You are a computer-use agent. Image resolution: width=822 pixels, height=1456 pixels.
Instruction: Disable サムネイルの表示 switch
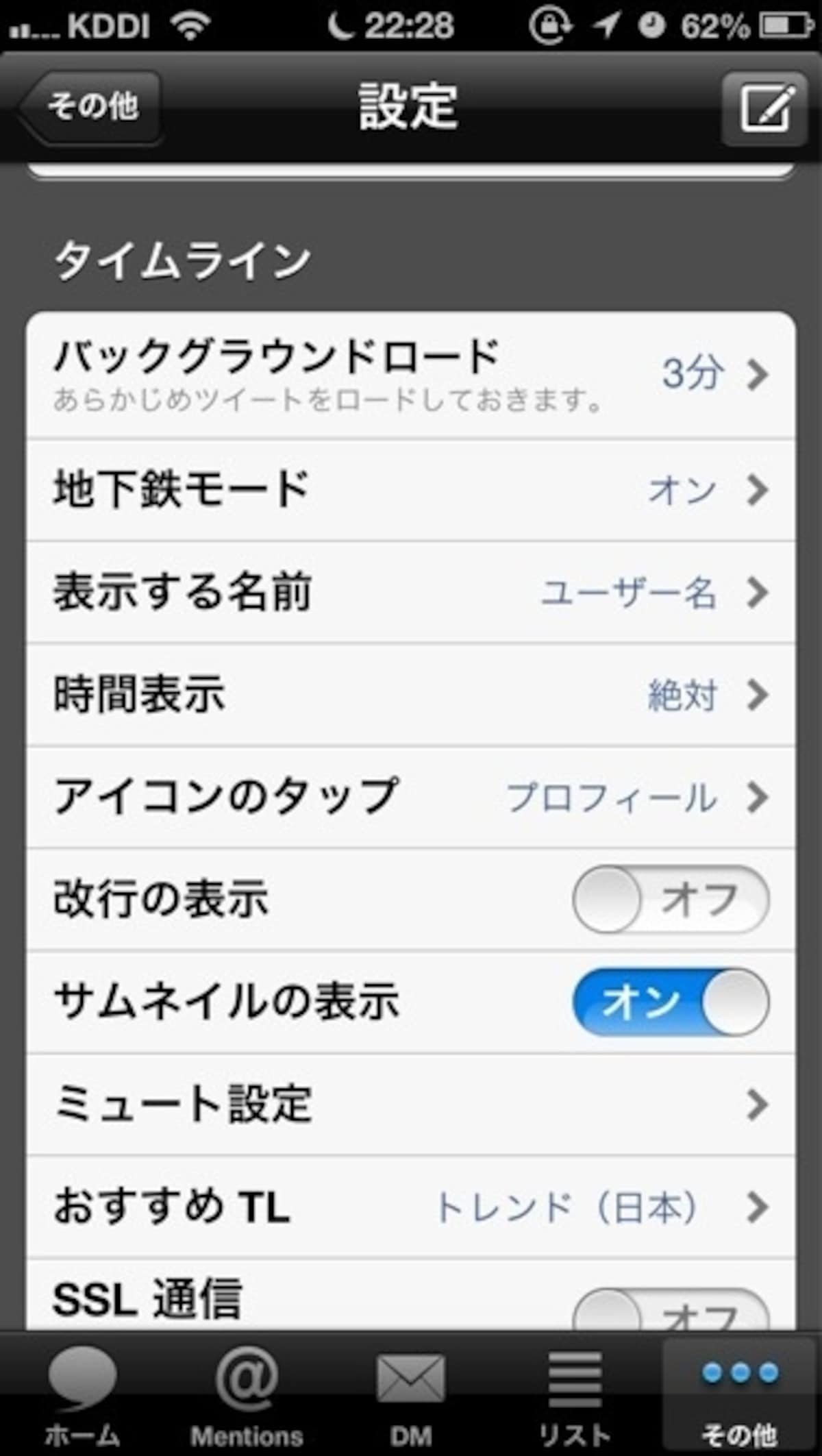[x=671, y=1002]
